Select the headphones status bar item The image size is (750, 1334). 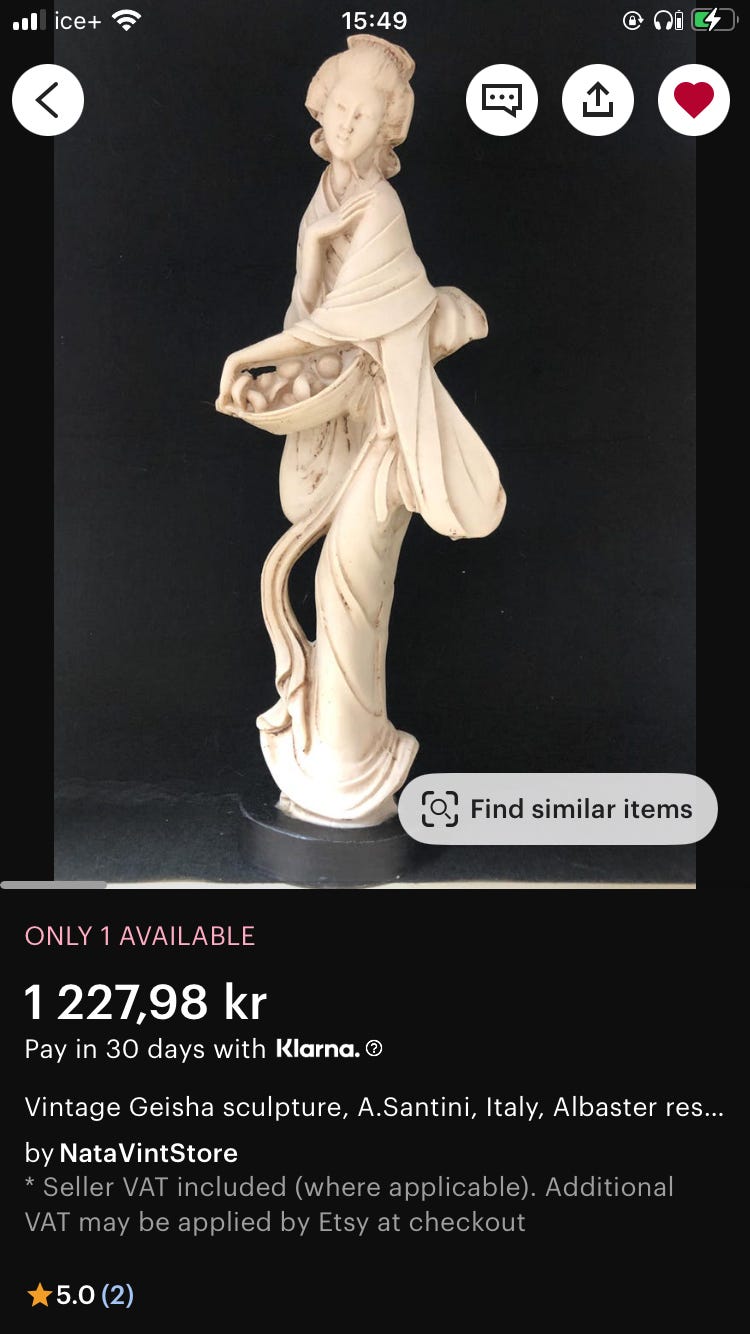pos(663,18)
